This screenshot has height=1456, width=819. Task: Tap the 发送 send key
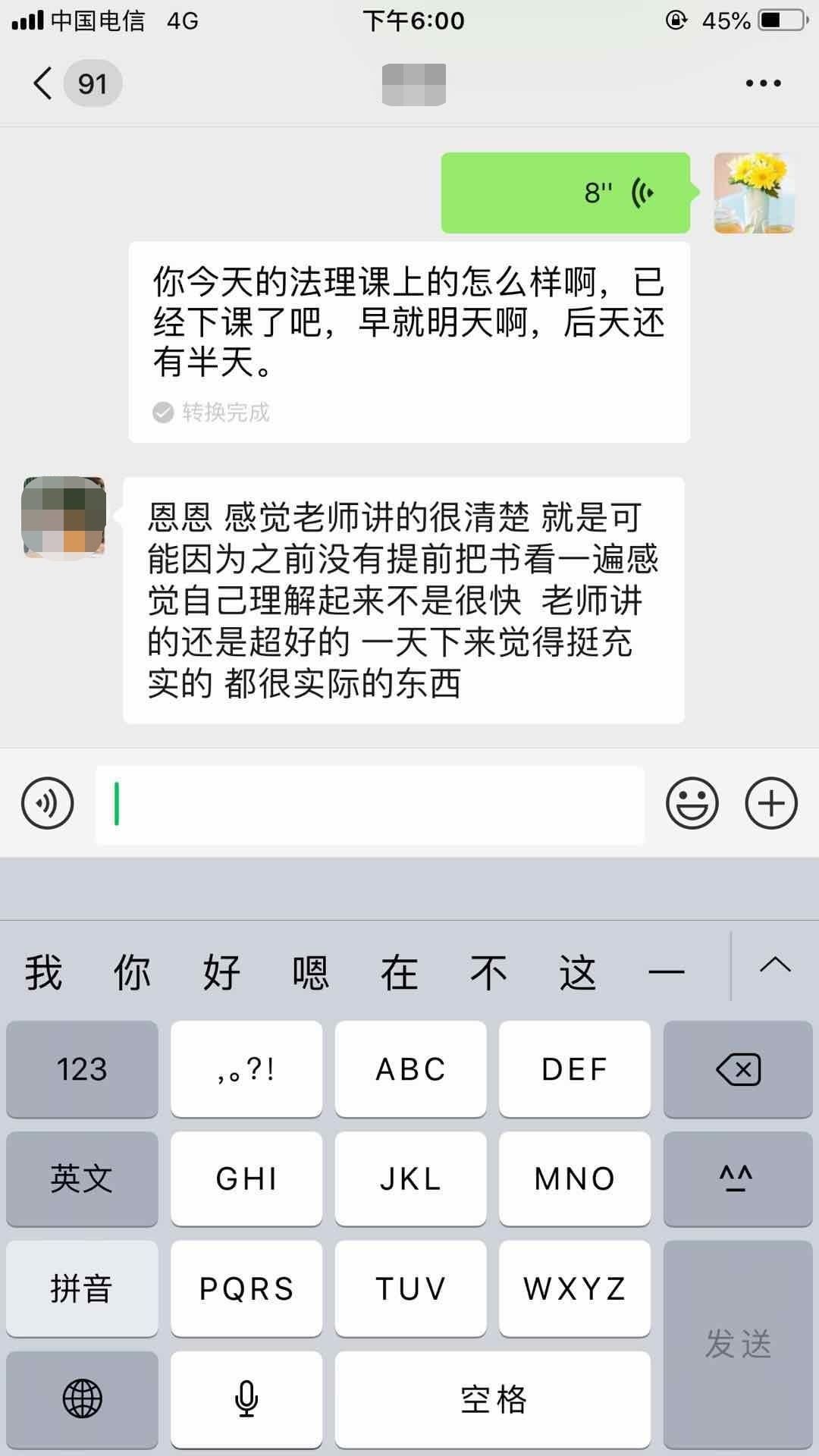pyautogui.click(x=737, y=1344)
